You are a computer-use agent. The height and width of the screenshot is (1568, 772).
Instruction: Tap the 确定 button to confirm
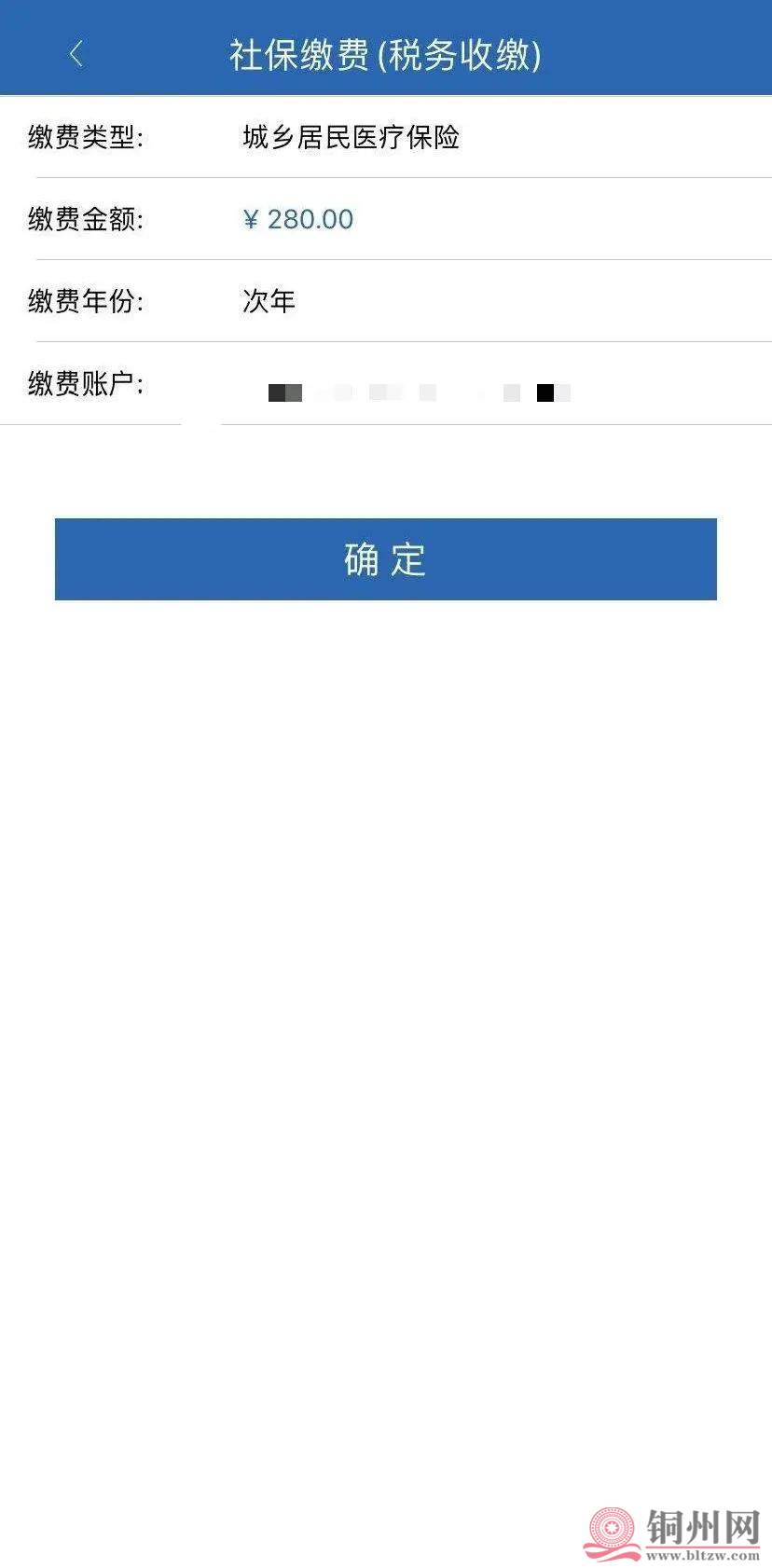tap(385, 559)
